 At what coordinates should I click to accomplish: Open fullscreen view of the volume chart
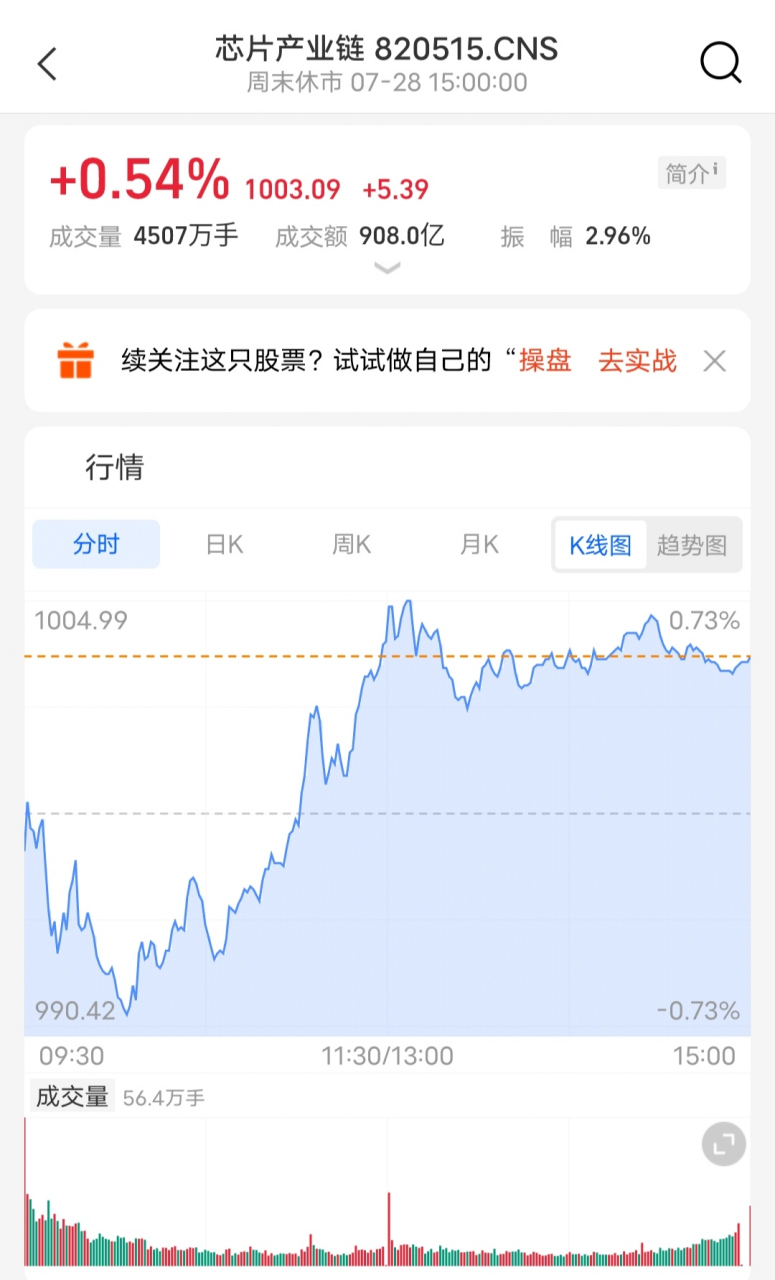(x=722, y=1144)
